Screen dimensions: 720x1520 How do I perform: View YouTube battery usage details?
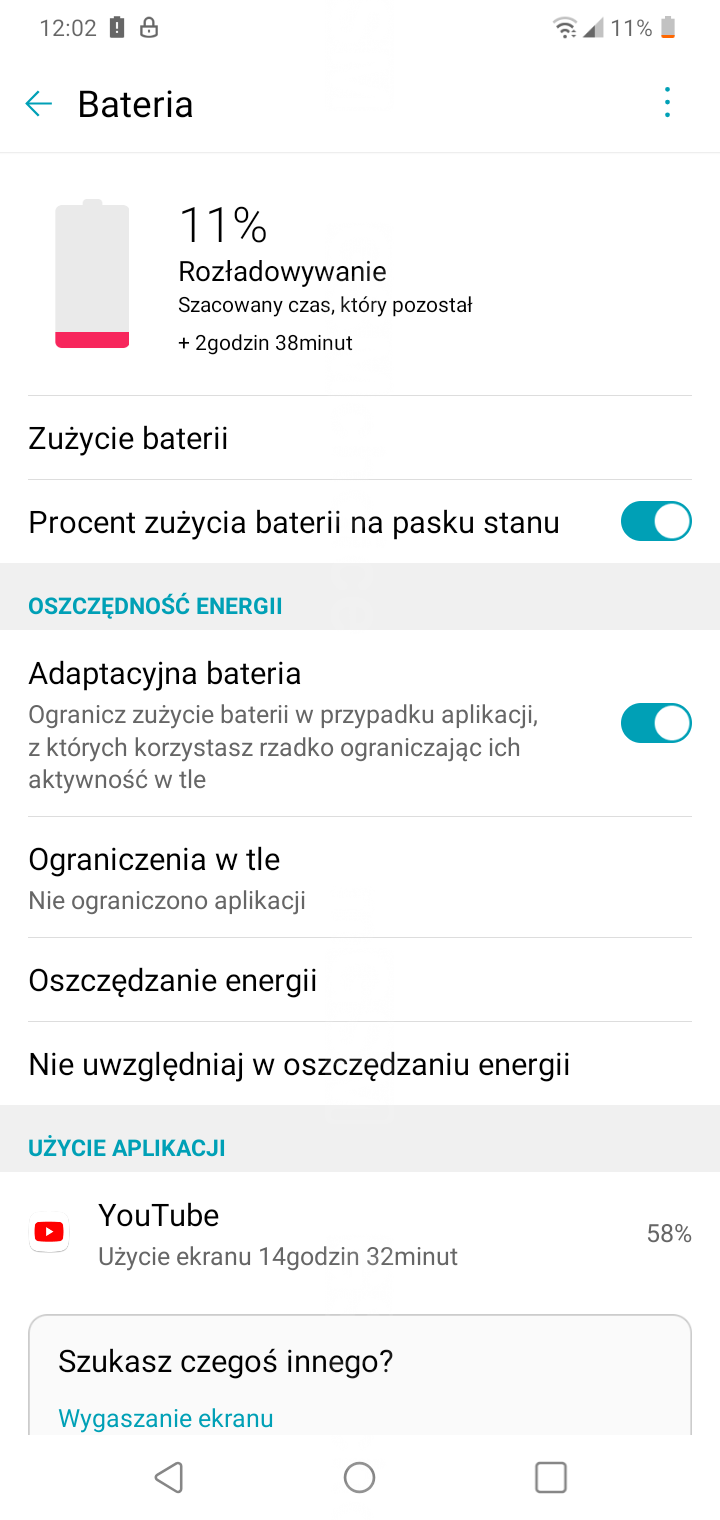[360, 1233]
